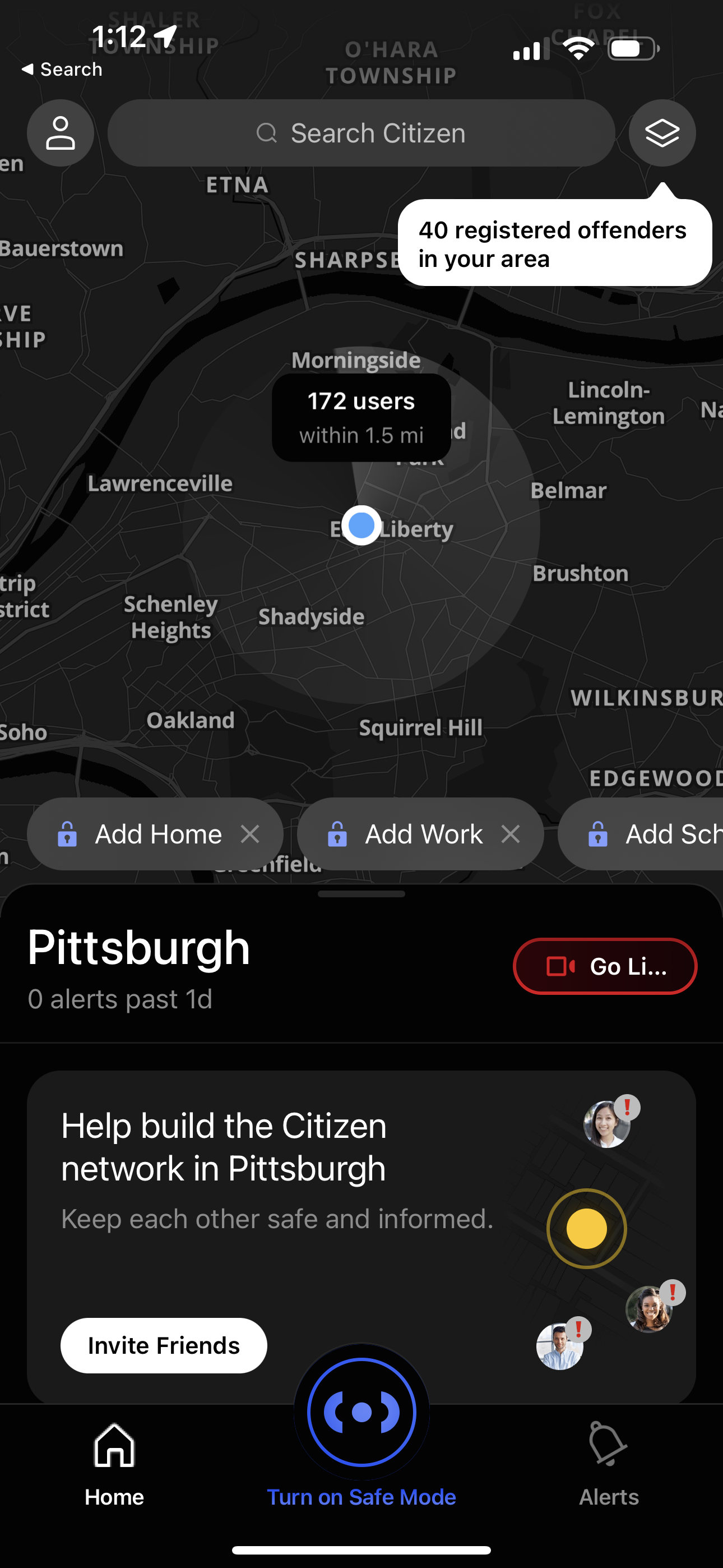723x1568 pixels.
Task: Tap the Safe Mode broadcast icon
Action: (361, 1413)
